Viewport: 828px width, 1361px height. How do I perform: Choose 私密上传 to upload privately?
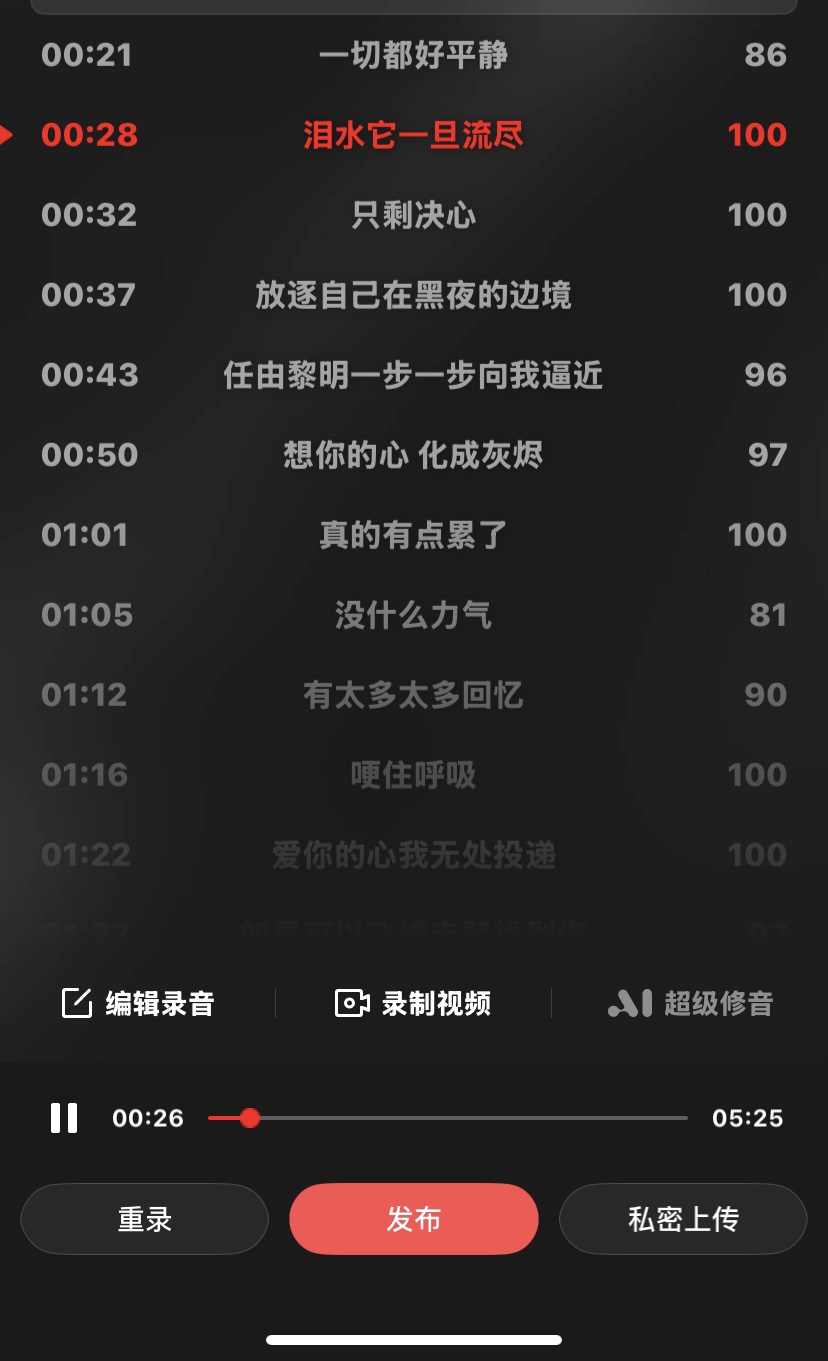click(x=683, y=1219)
